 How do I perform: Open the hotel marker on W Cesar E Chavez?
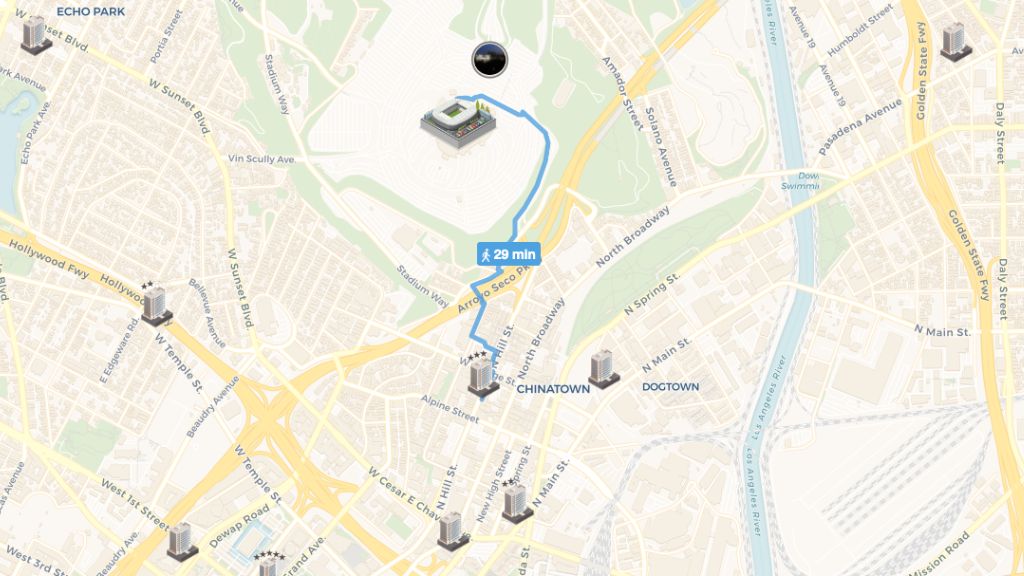click(452, 530)
